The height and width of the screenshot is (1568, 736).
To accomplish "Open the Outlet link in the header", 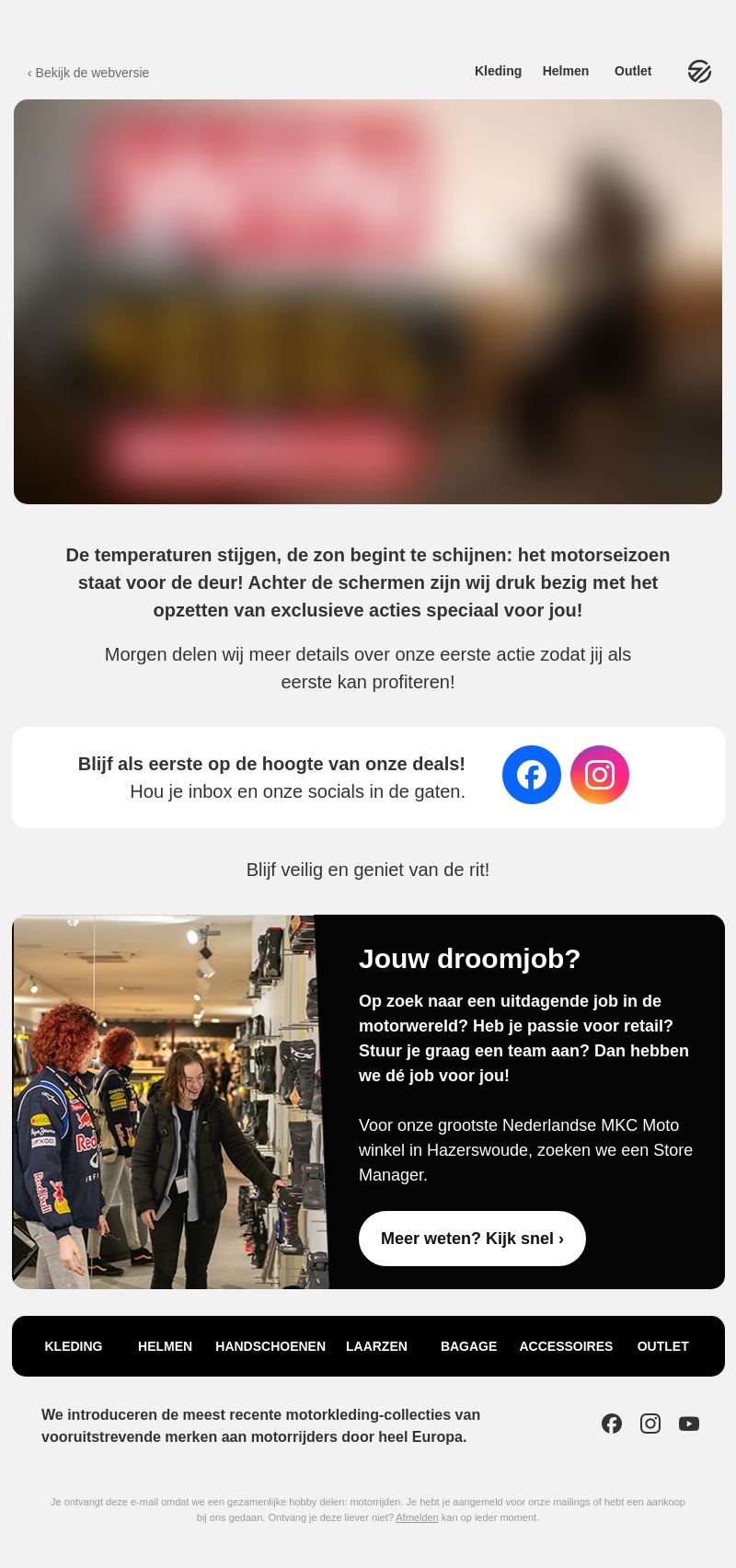I will (x=633, y=71).
